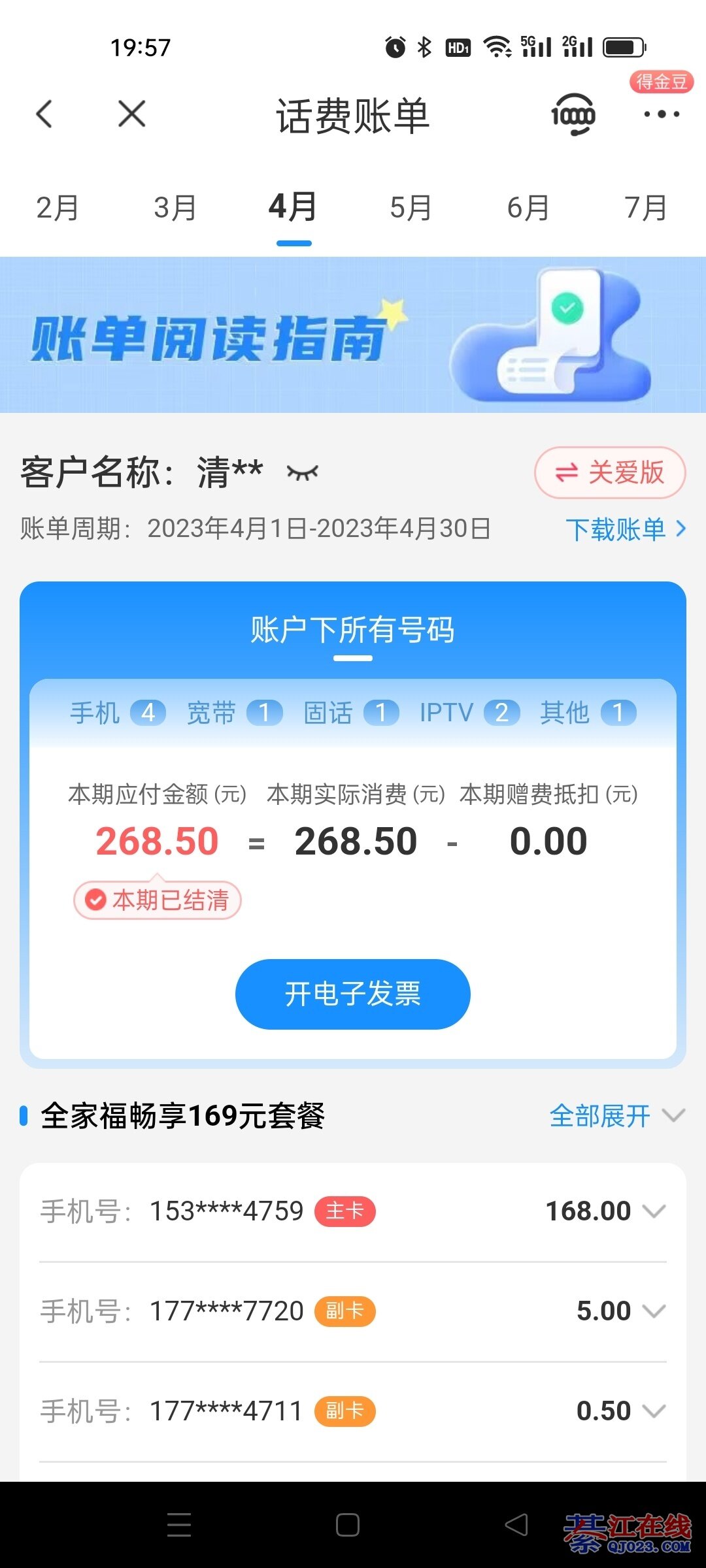
Task: Go back using the top-left arrow
Action: click(44, 114)
